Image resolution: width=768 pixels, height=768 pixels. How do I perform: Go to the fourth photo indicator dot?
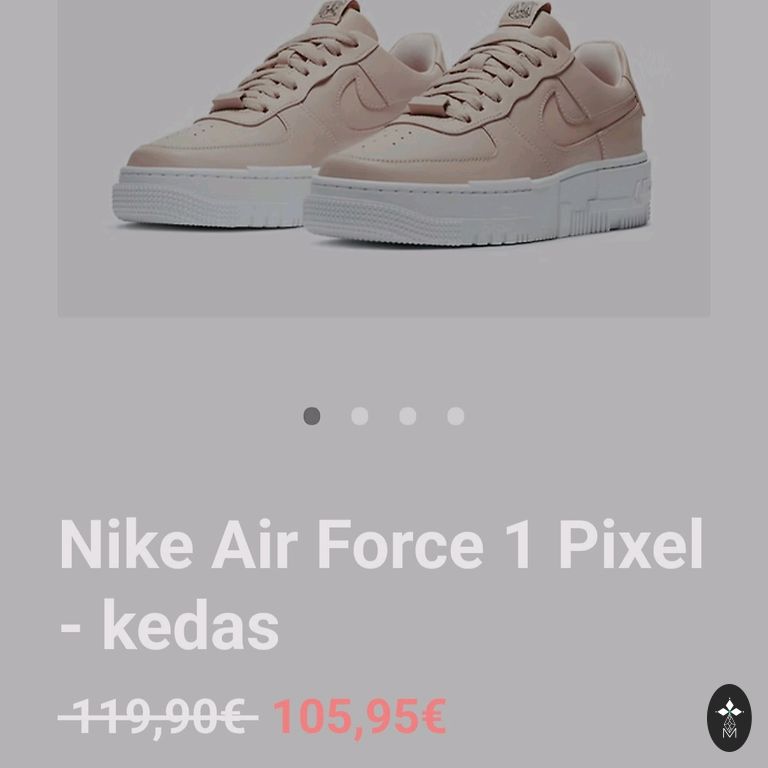456,416
